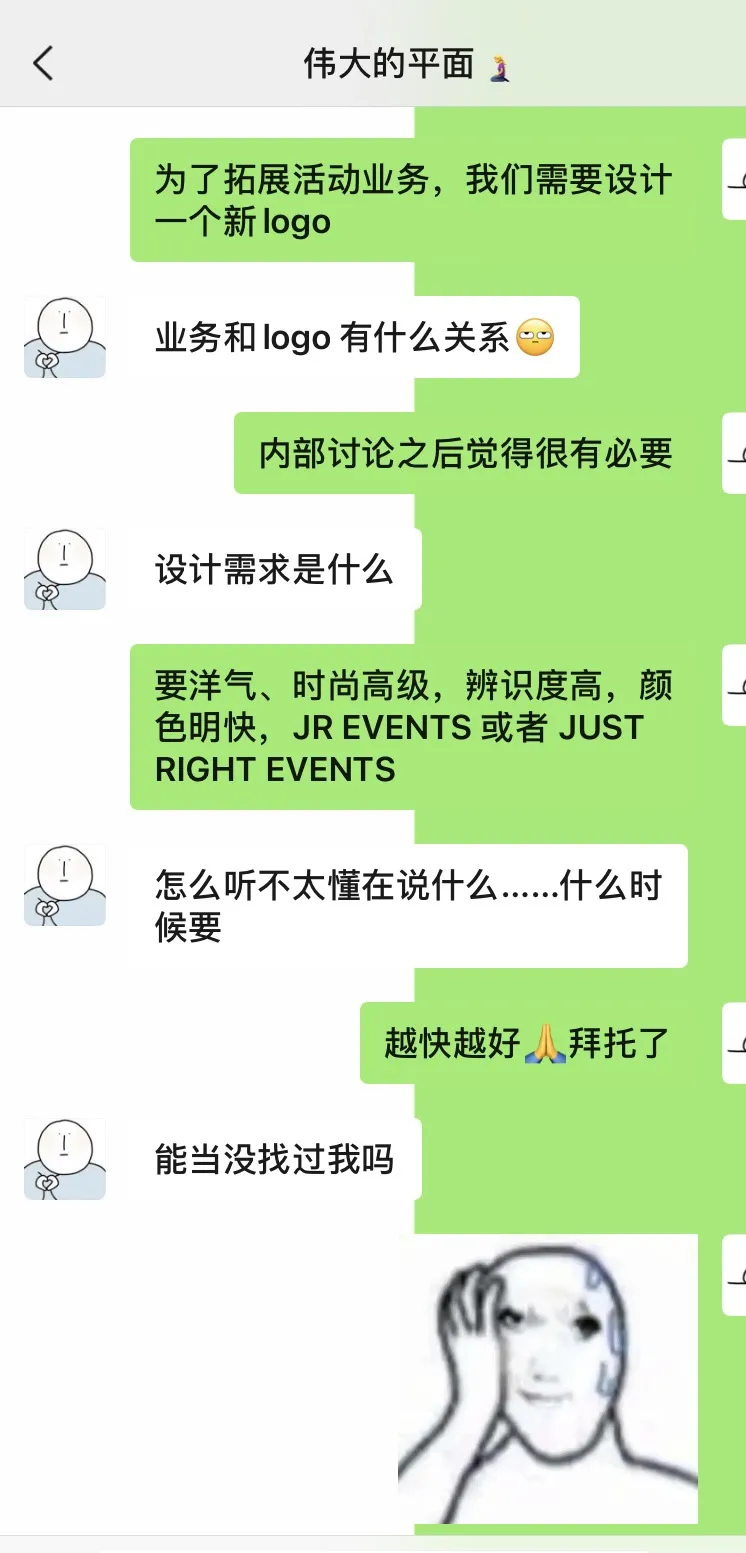
Task: Open the avatar beside "业务和 logo 有什么关系"
Action: click(65, 337)
